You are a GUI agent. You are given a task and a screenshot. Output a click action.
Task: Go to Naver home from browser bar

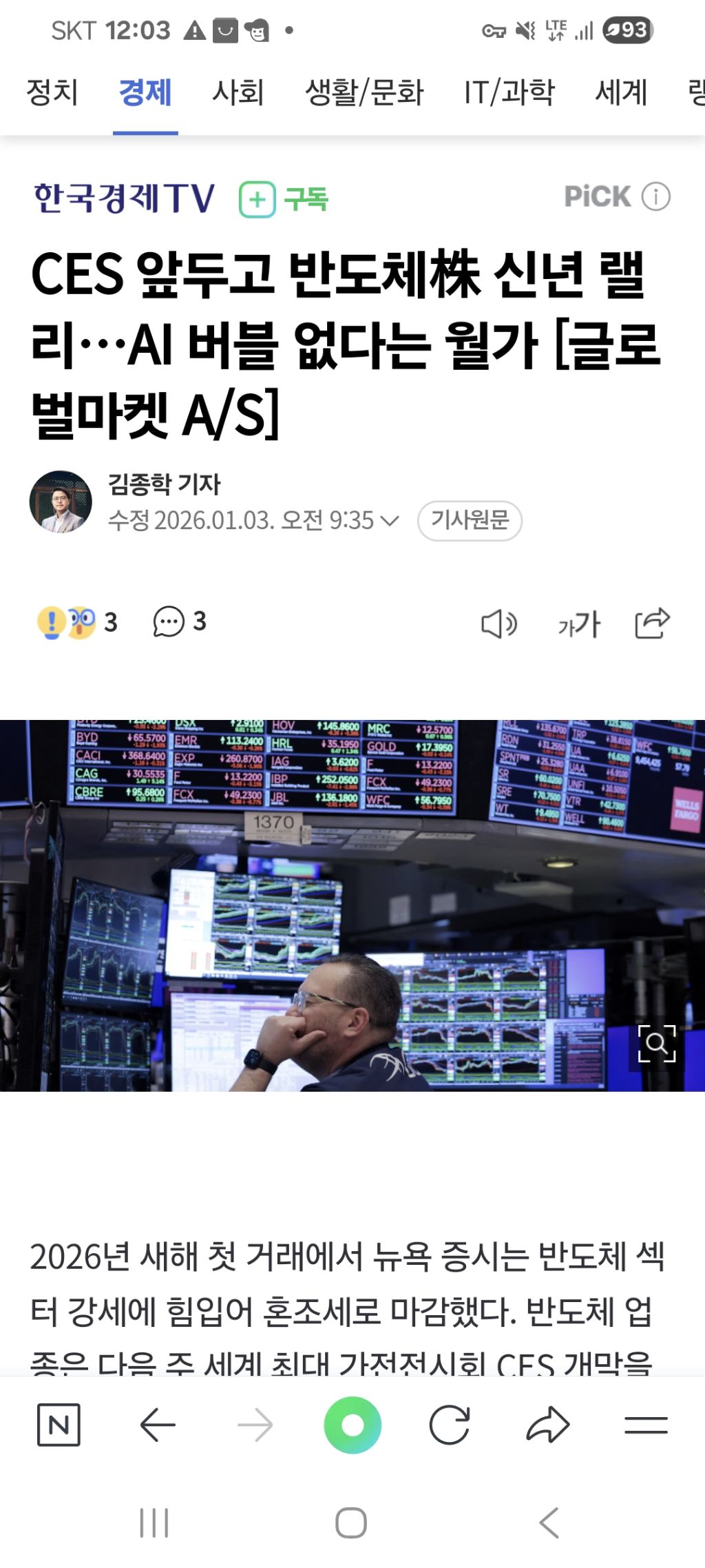(59, 1425)
